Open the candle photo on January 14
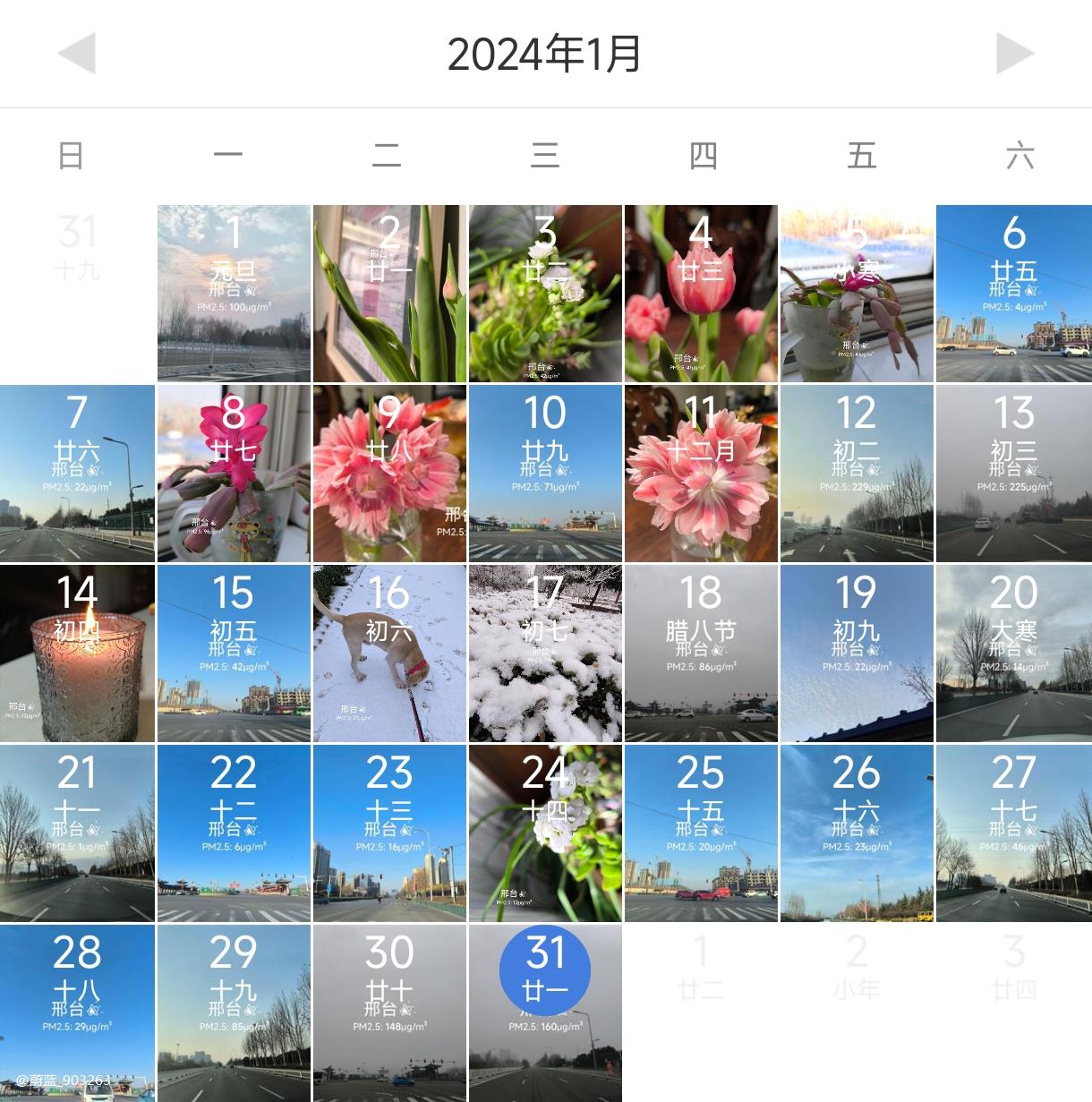The height and width of the screenshot is (1102, 1092). (x=77, y=654)
